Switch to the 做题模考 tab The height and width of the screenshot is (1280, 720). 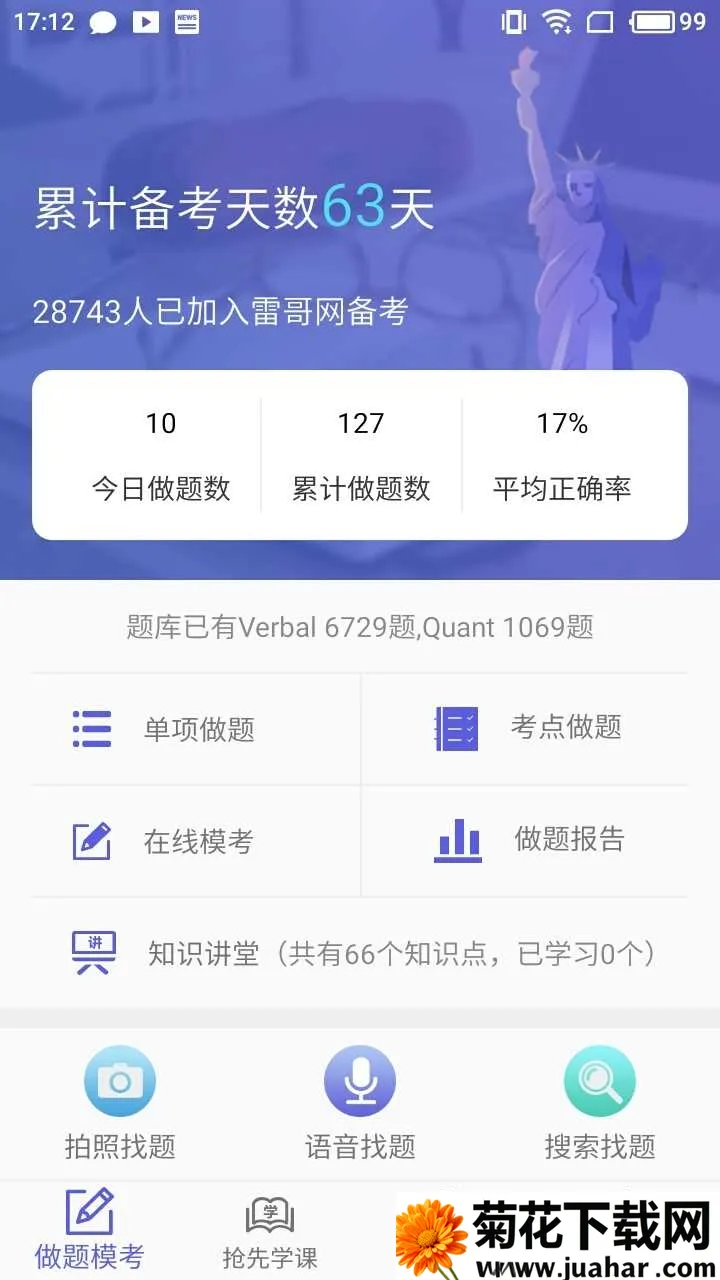(x=88, y=1228)
